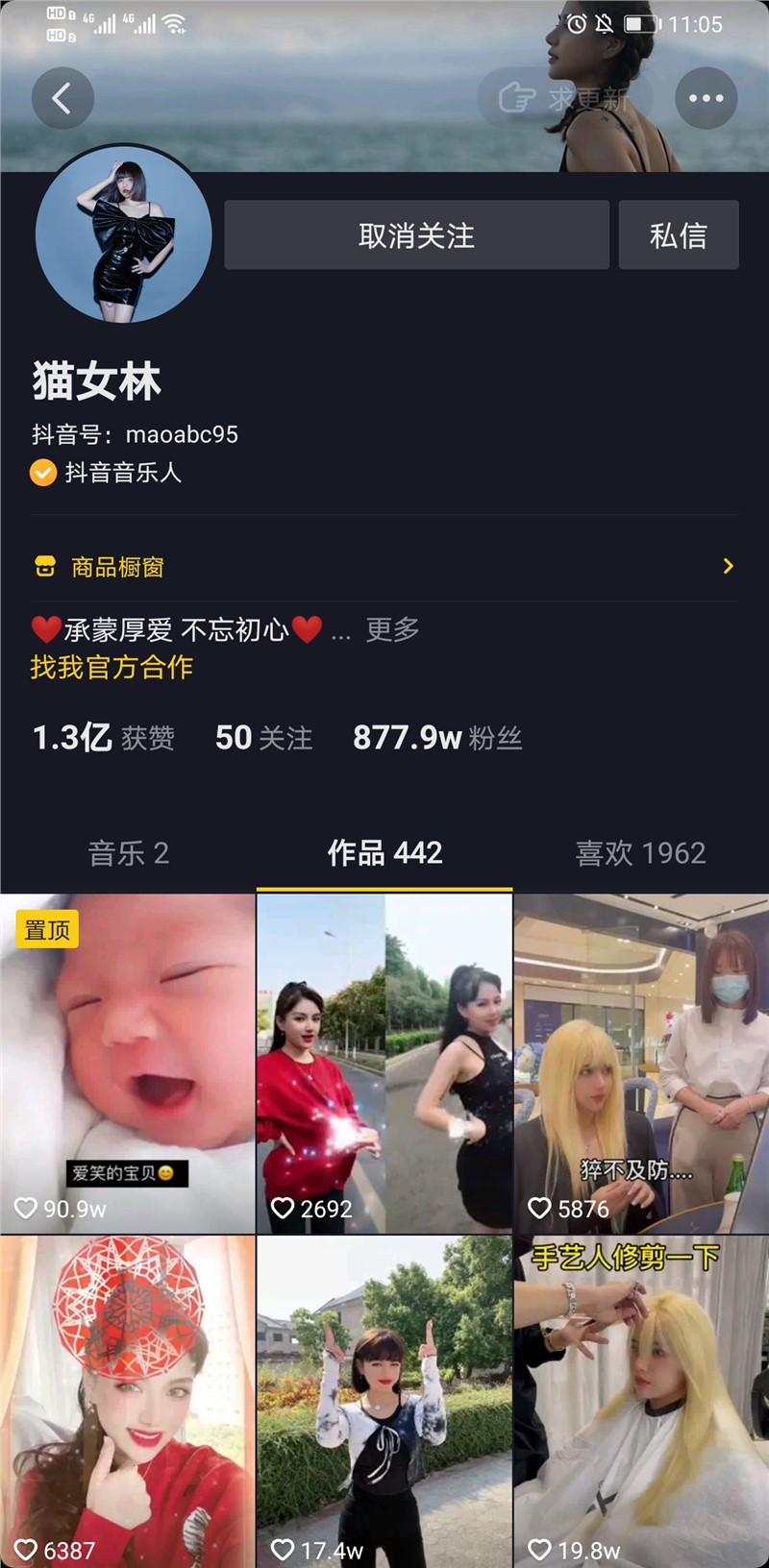View the profile avatar photo
Screen dimensions: 769x1568
123,234
